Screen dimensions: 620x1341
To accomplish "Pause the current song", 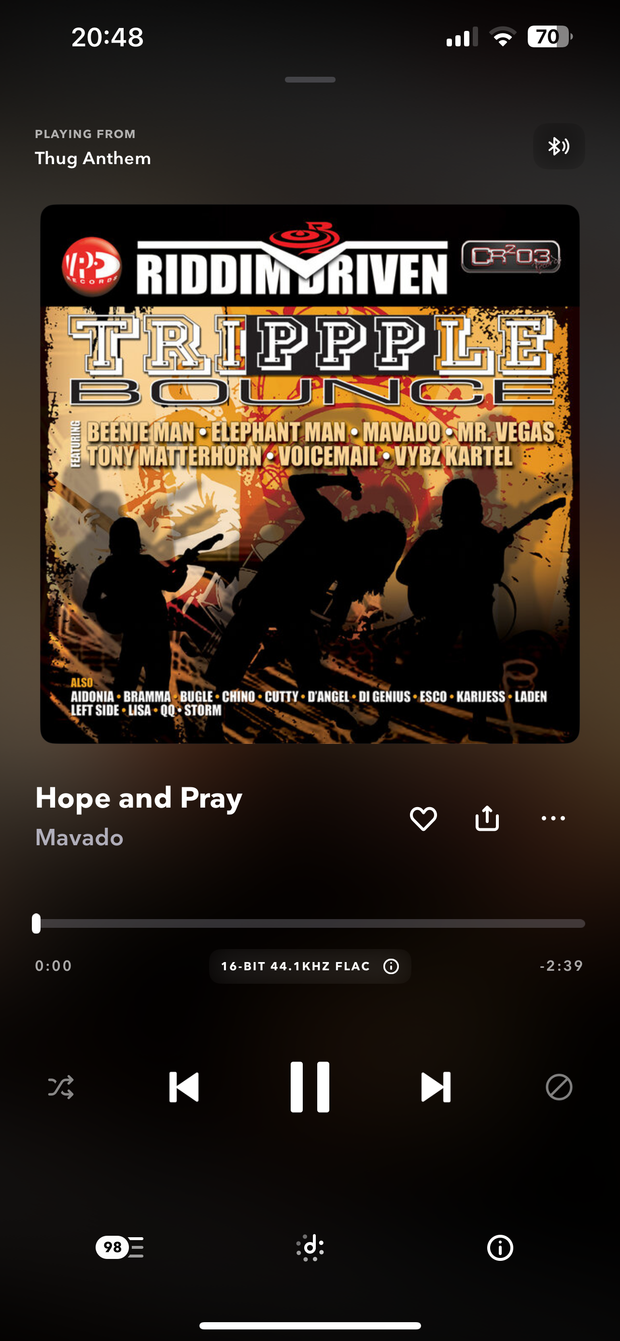I will click(x=310, y=1087).
